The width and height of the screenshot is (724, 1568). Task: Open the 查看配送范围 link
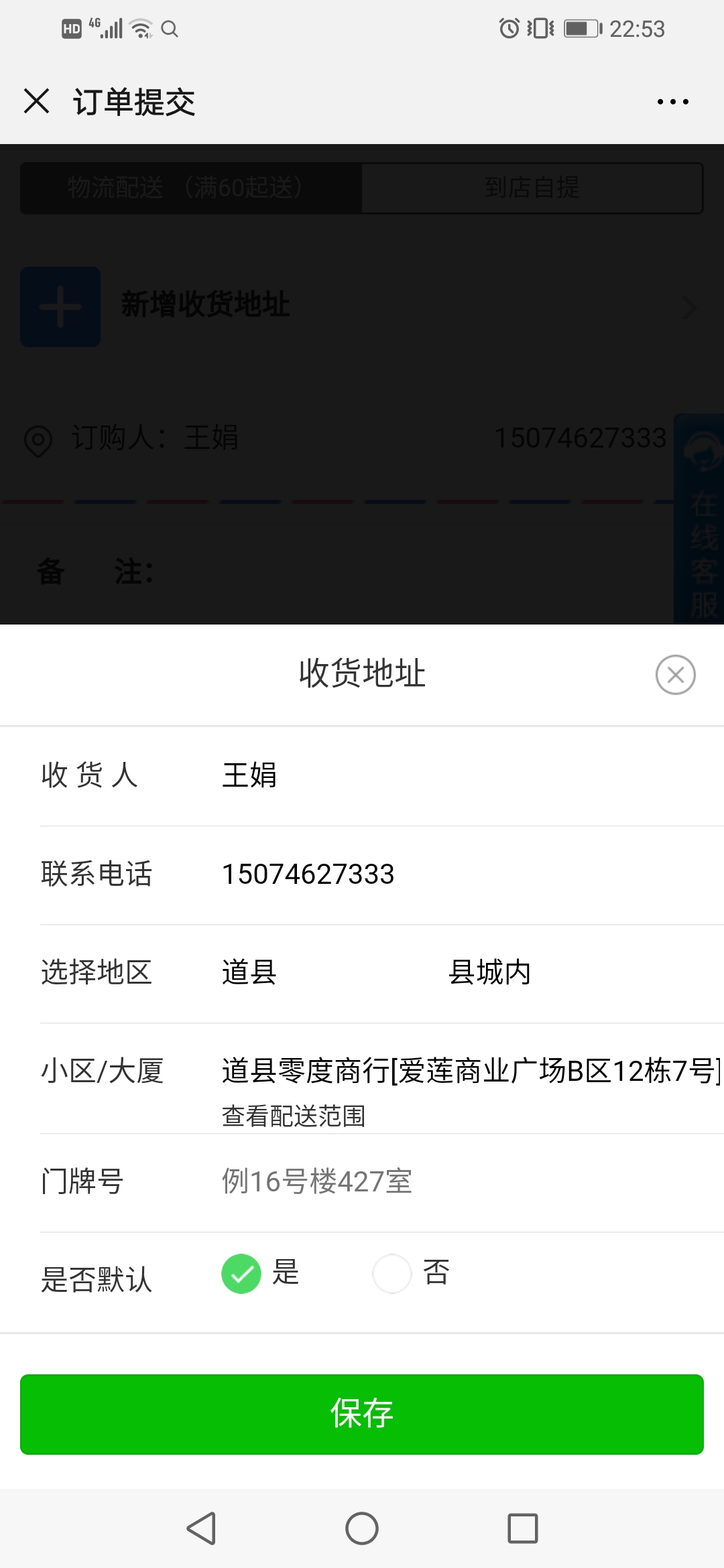[294, 1116]
